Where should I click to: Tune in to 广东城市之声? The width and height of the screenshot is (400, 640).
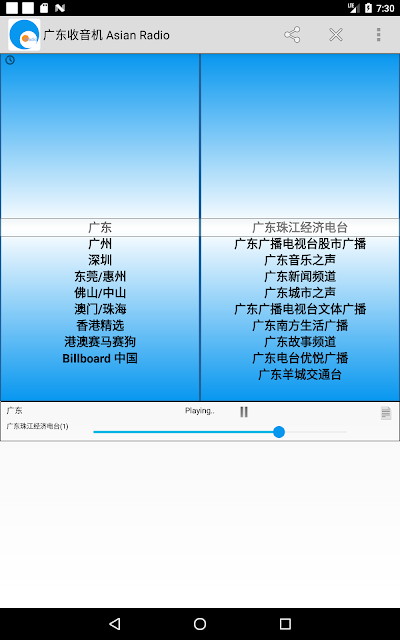point(300,293)
